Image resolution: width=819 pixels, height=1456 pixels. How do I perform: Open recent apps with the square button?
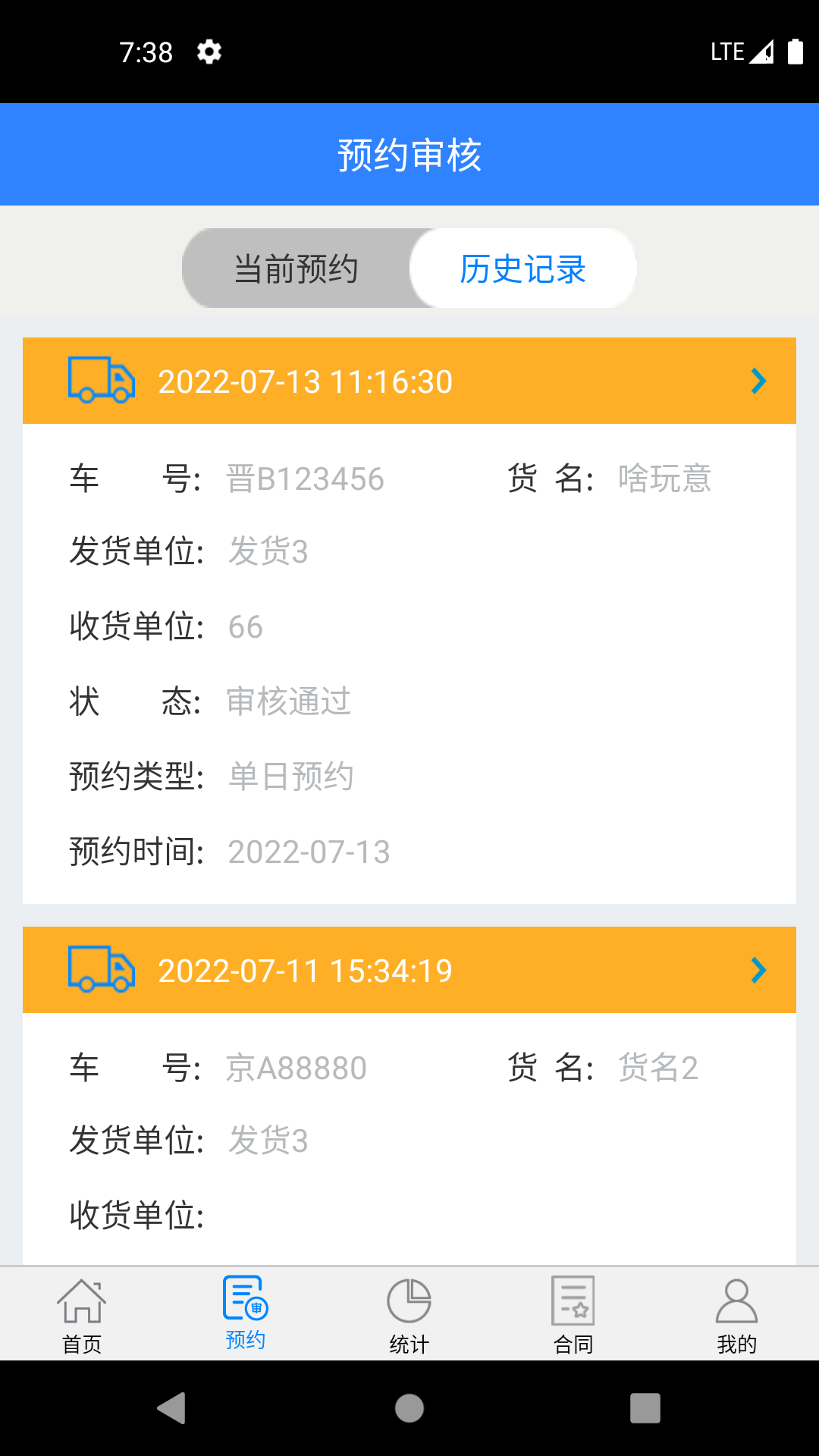[x=644, y=1407]
